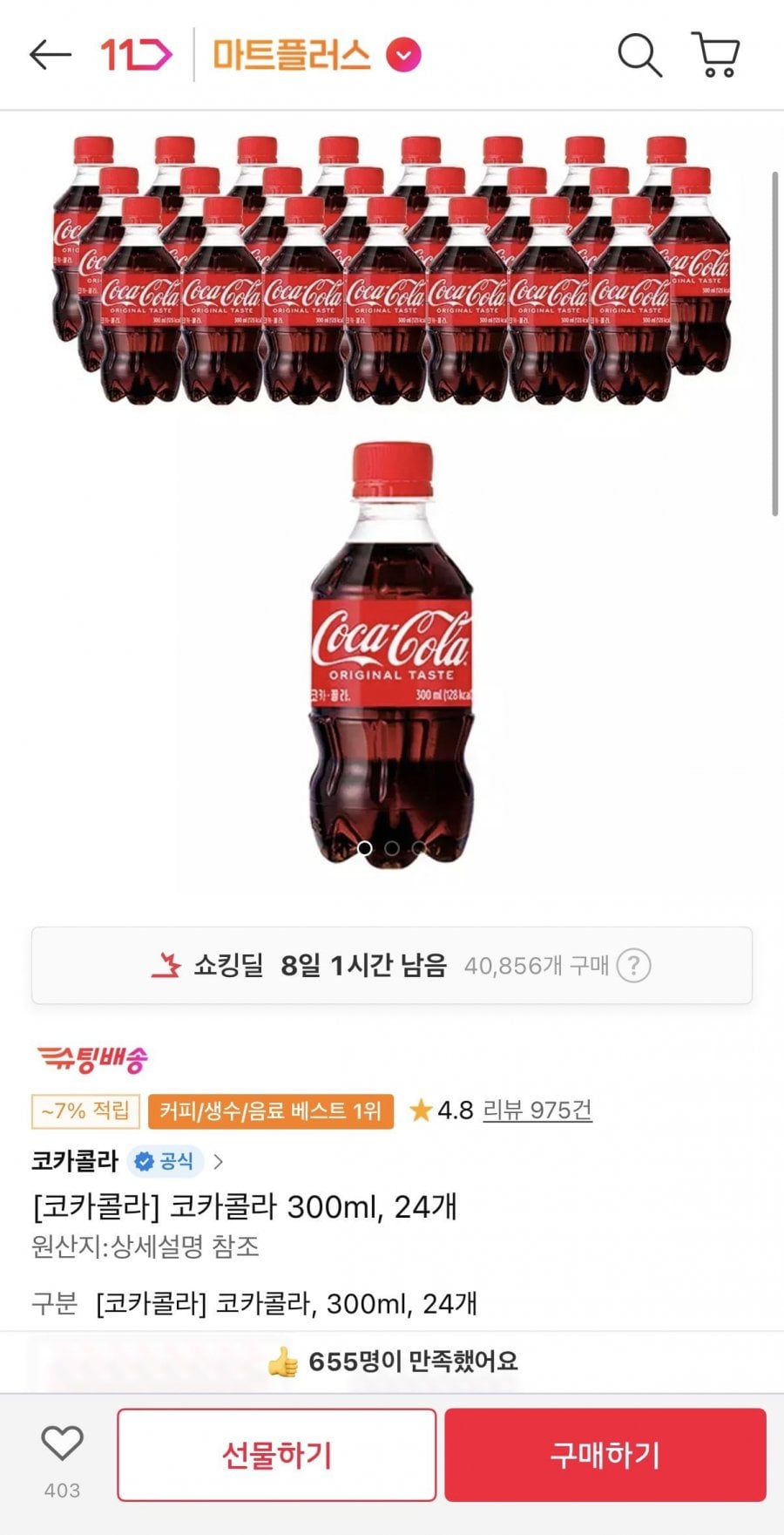Select the 커피/생수/음료 베스트 1위 badge
The width and height of the screenshot is (784, 1535).
click(270, 1111)
